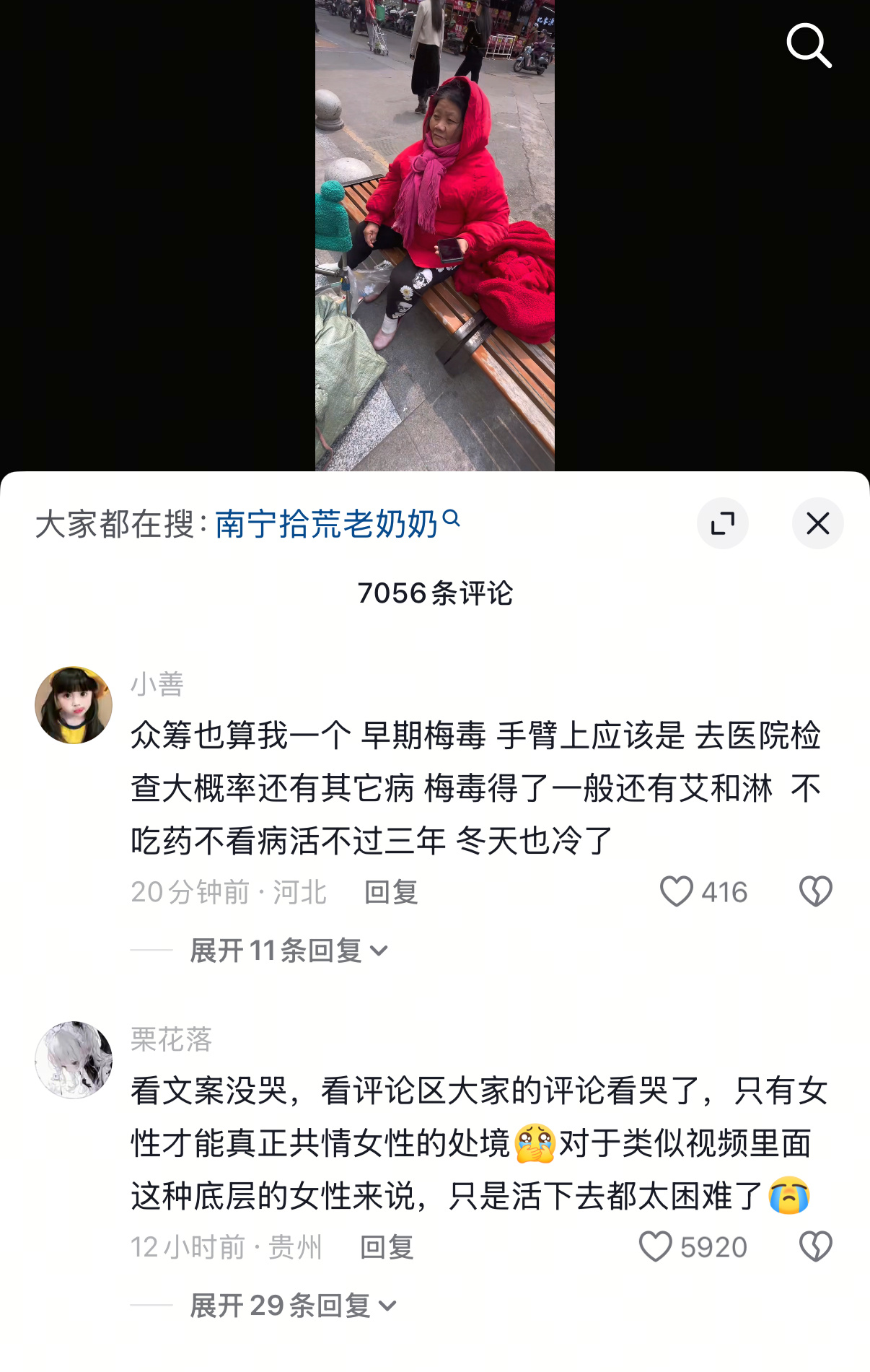Dislike 栗花落's comment
The width and height of the screenshot is (870, 1372).
click(x=815, y=1246)
